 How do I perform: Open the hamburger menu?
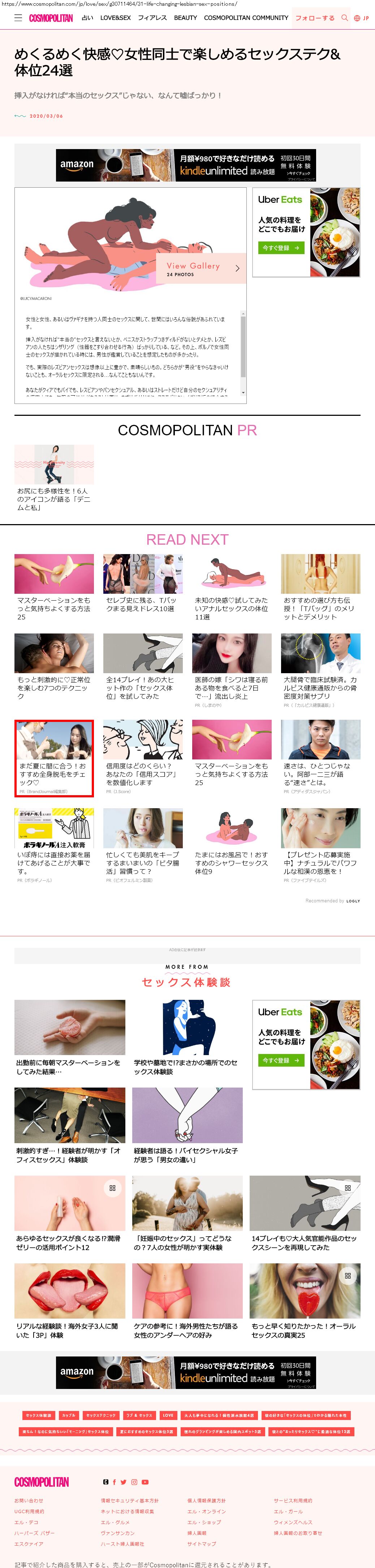(18, 18)
